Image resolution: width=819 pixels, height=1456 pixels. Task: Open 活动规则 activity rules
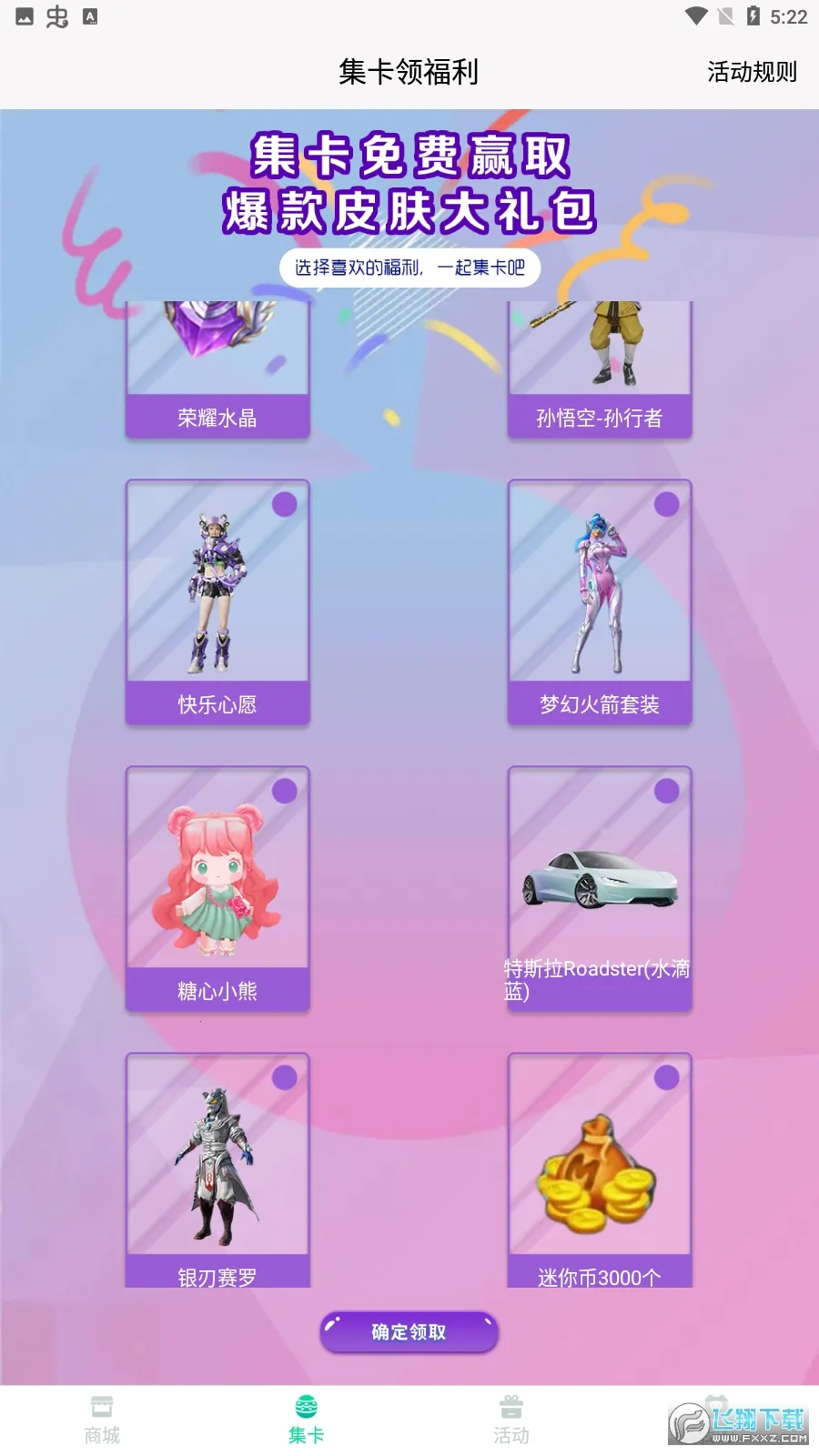tap(752, 72)
